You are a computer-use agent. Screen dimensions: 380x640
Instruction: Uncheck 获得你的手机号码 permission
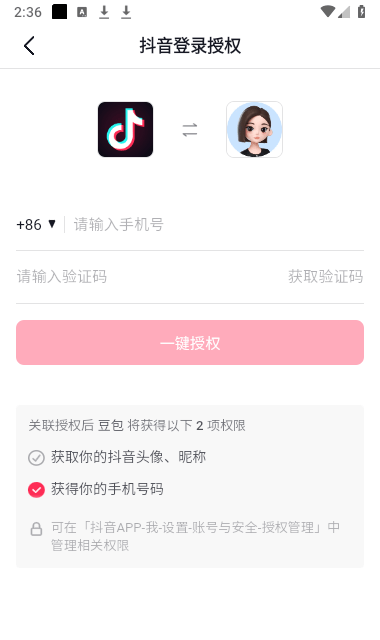coord(36,489)
